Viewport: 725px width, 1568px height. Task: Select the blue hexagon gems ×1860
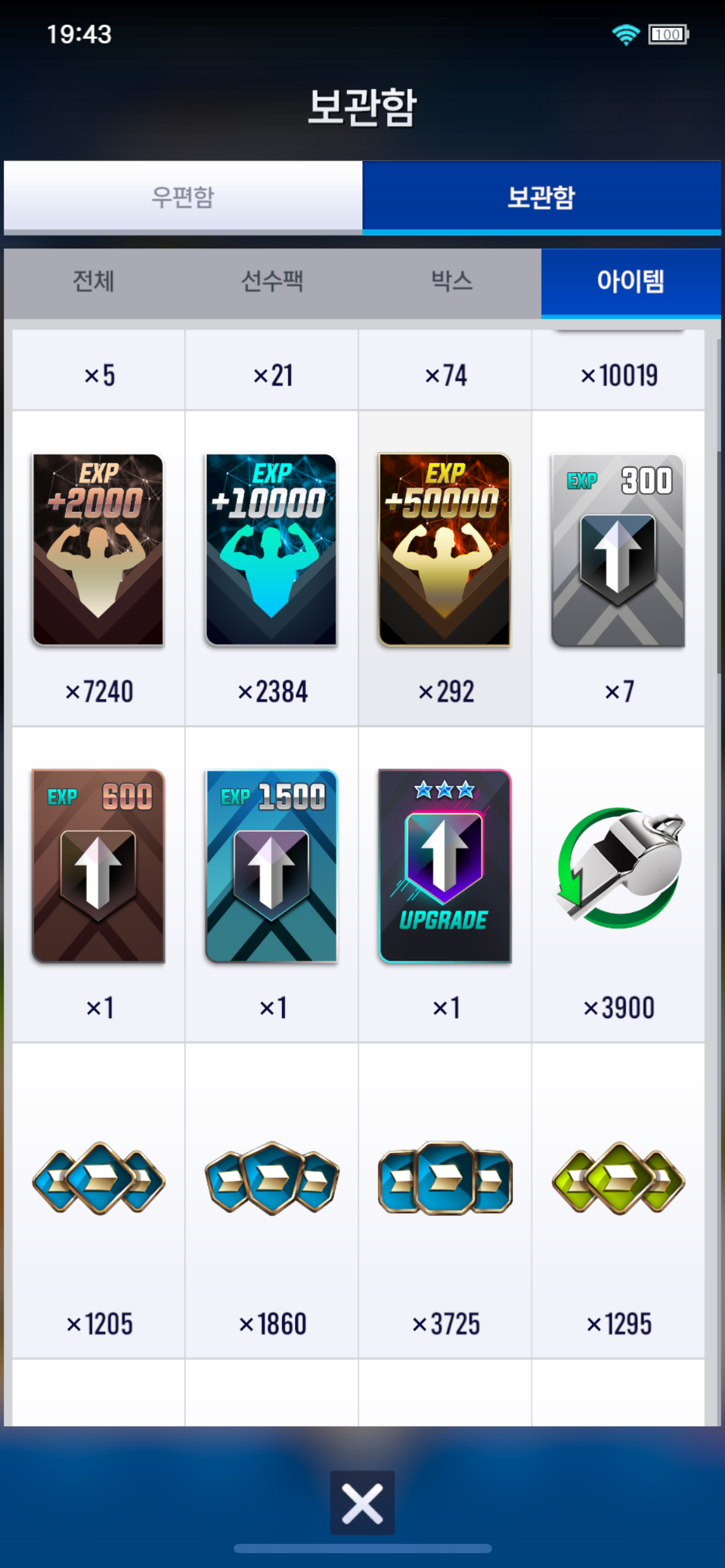(x=271, y=1178)
